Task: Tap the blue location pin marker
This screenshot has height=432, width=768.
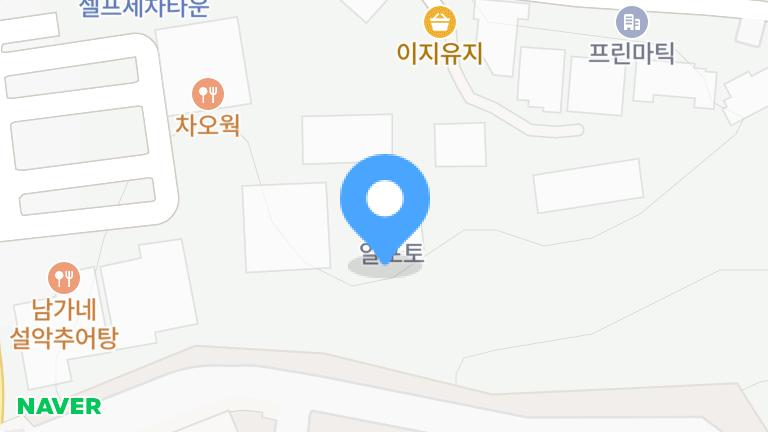Action: coord(385,201)
